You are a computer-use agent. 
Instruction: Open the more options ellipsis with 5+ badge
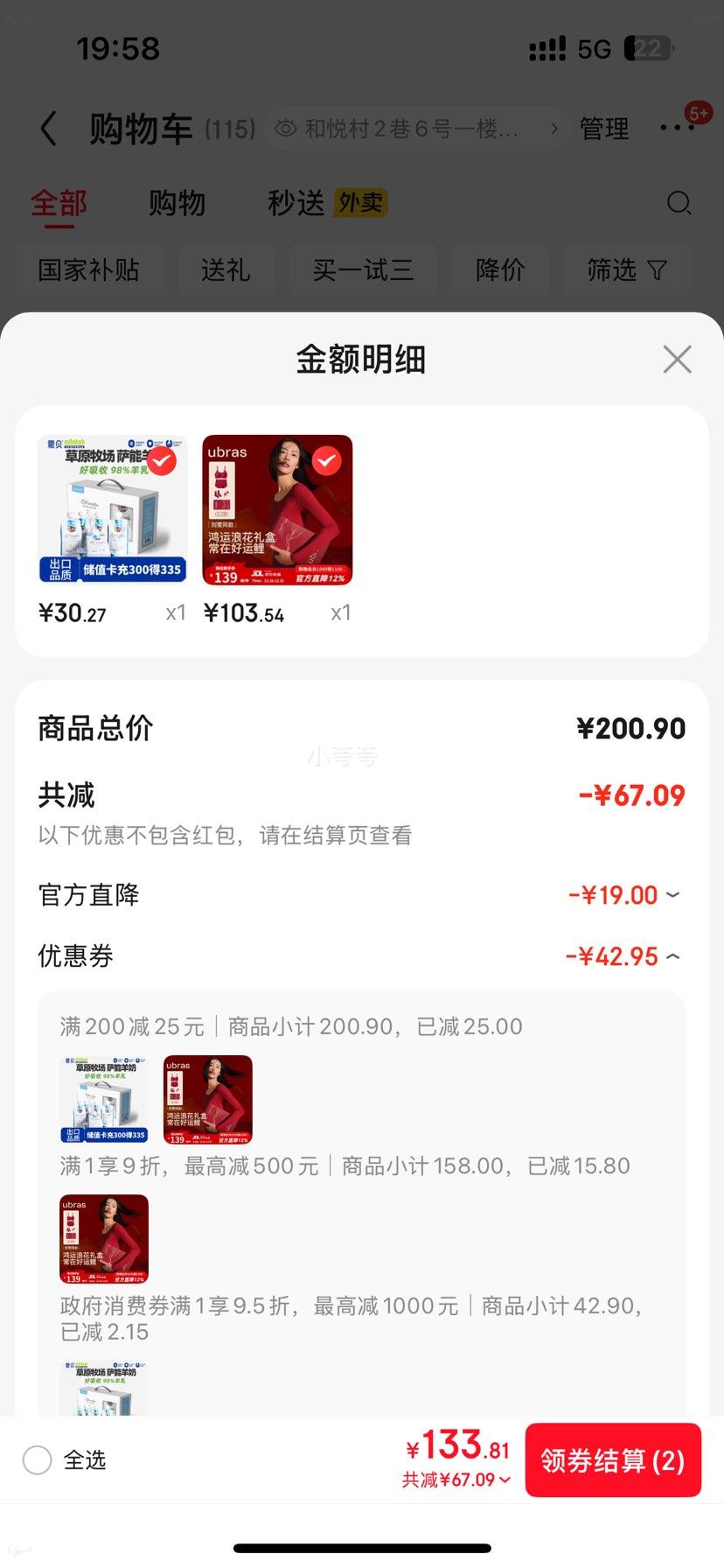[673, 128]
